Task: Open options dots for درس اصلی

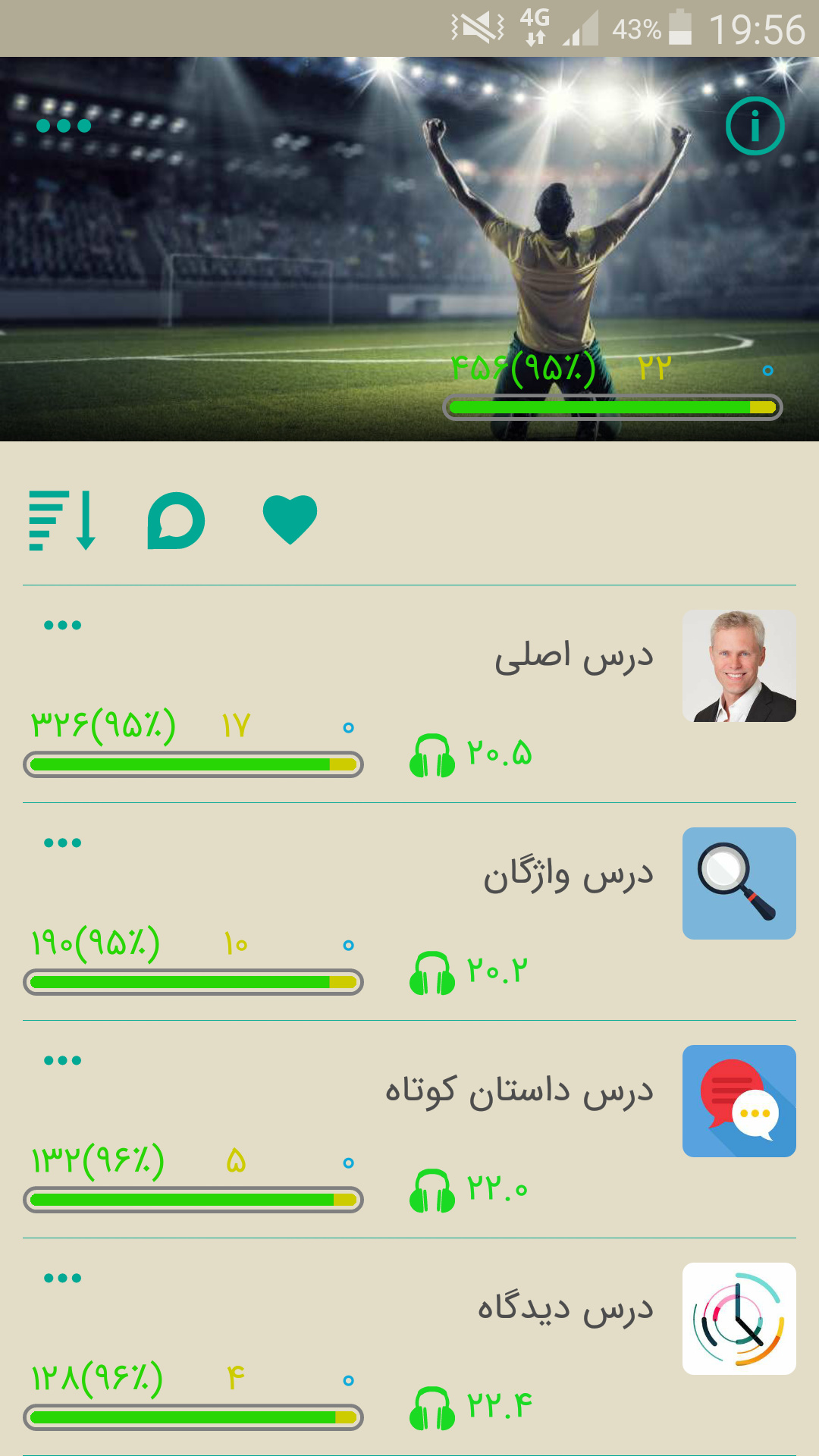Action: click(x=62, y=626)
